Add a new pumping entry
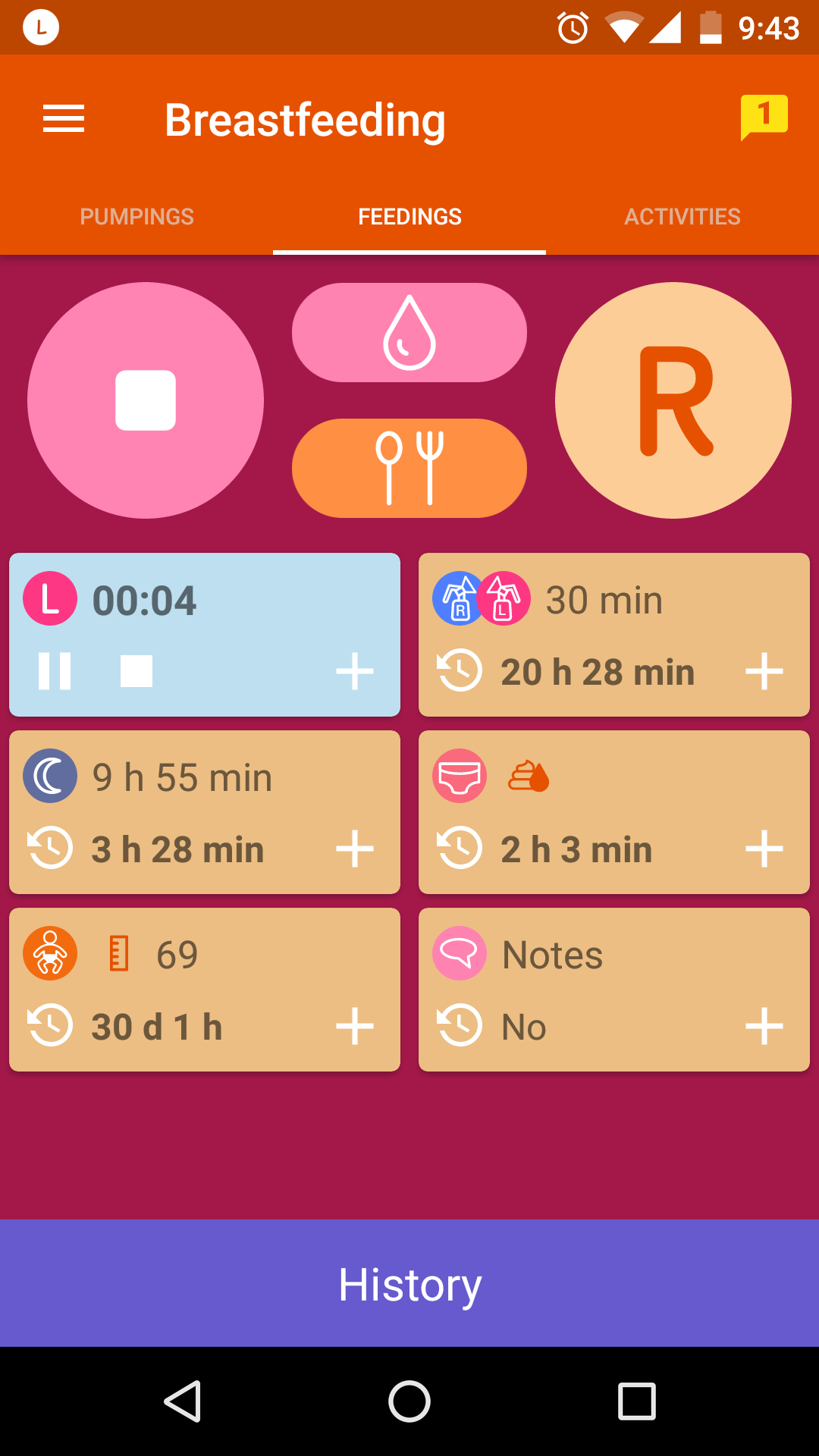The height and width of the screenshot is (1456, 819). 764,671
